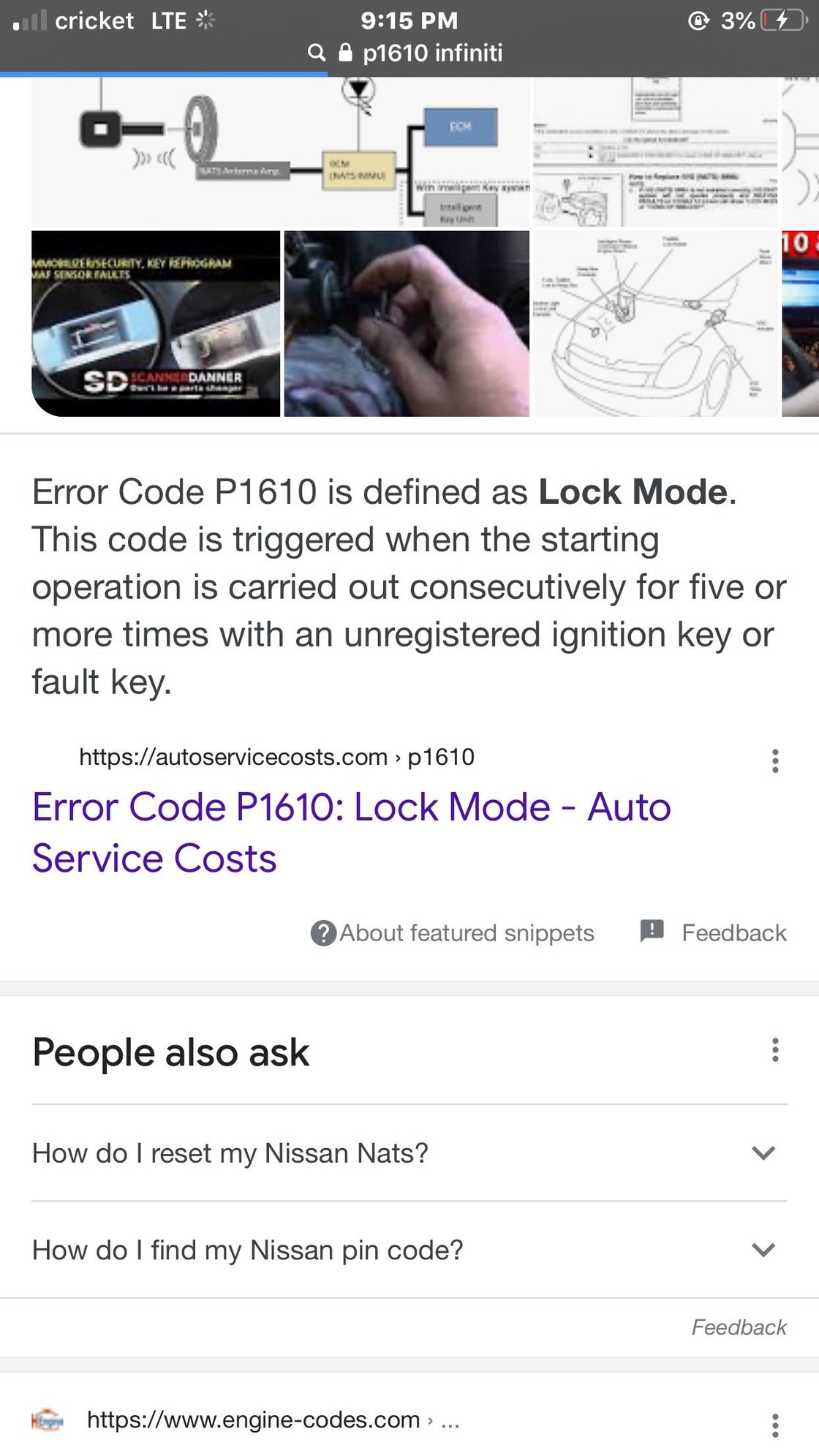The width and height of the screenshot is (819, 1456).
Task: Send feedback on the featured snippet
Action: click(x=714, y=933)
